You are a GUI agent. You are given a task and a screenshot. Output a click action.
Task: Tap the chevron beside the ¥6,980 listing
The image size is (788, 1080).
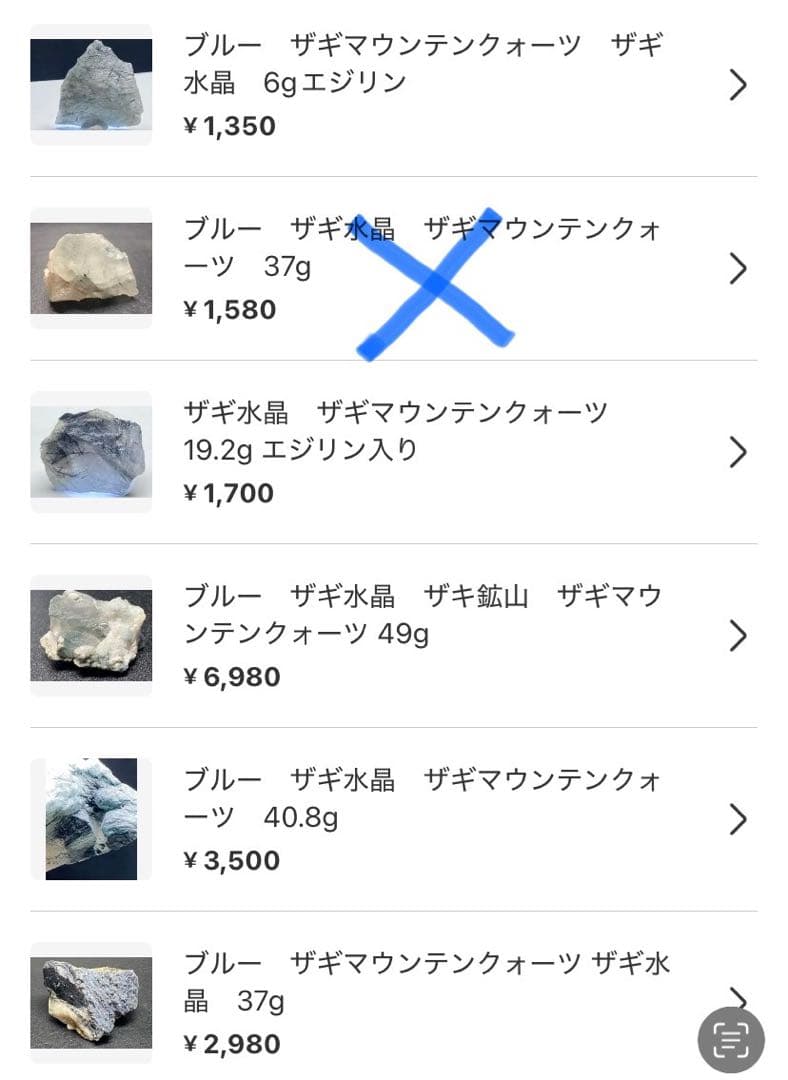pyautogui.click(x=737, y=635)
